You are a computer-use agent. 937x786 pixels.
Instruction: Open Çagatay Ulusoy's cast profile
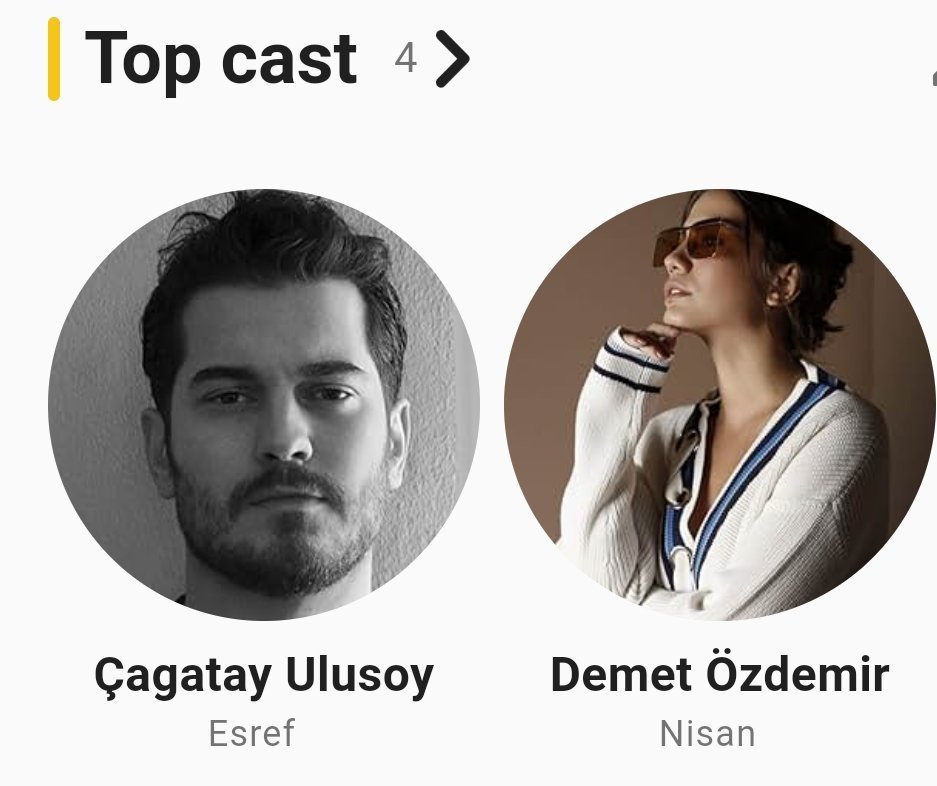[x=264, y=405]
